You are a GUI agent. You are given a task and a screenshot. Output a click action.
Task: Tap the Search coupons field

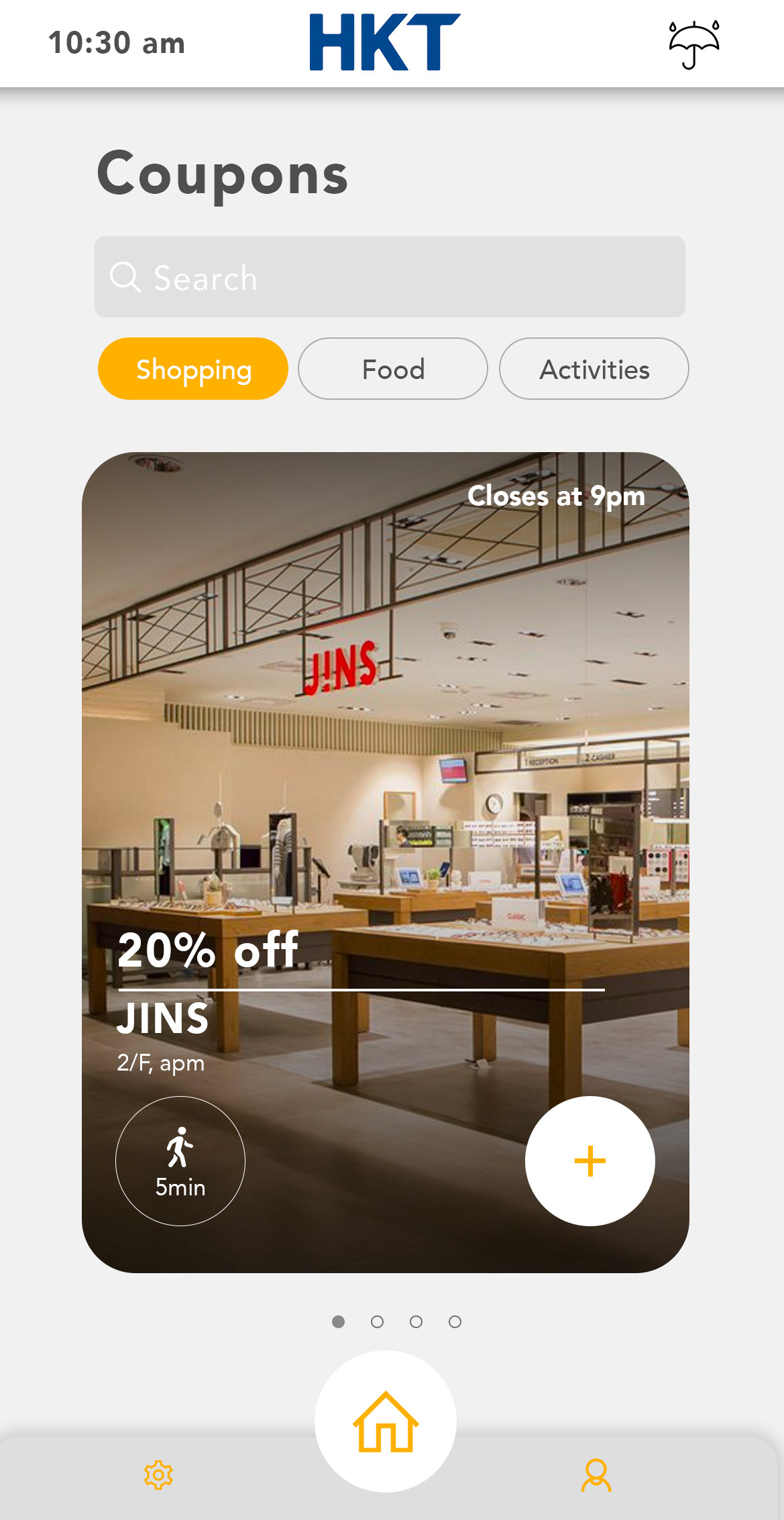[x=389, y=277]
